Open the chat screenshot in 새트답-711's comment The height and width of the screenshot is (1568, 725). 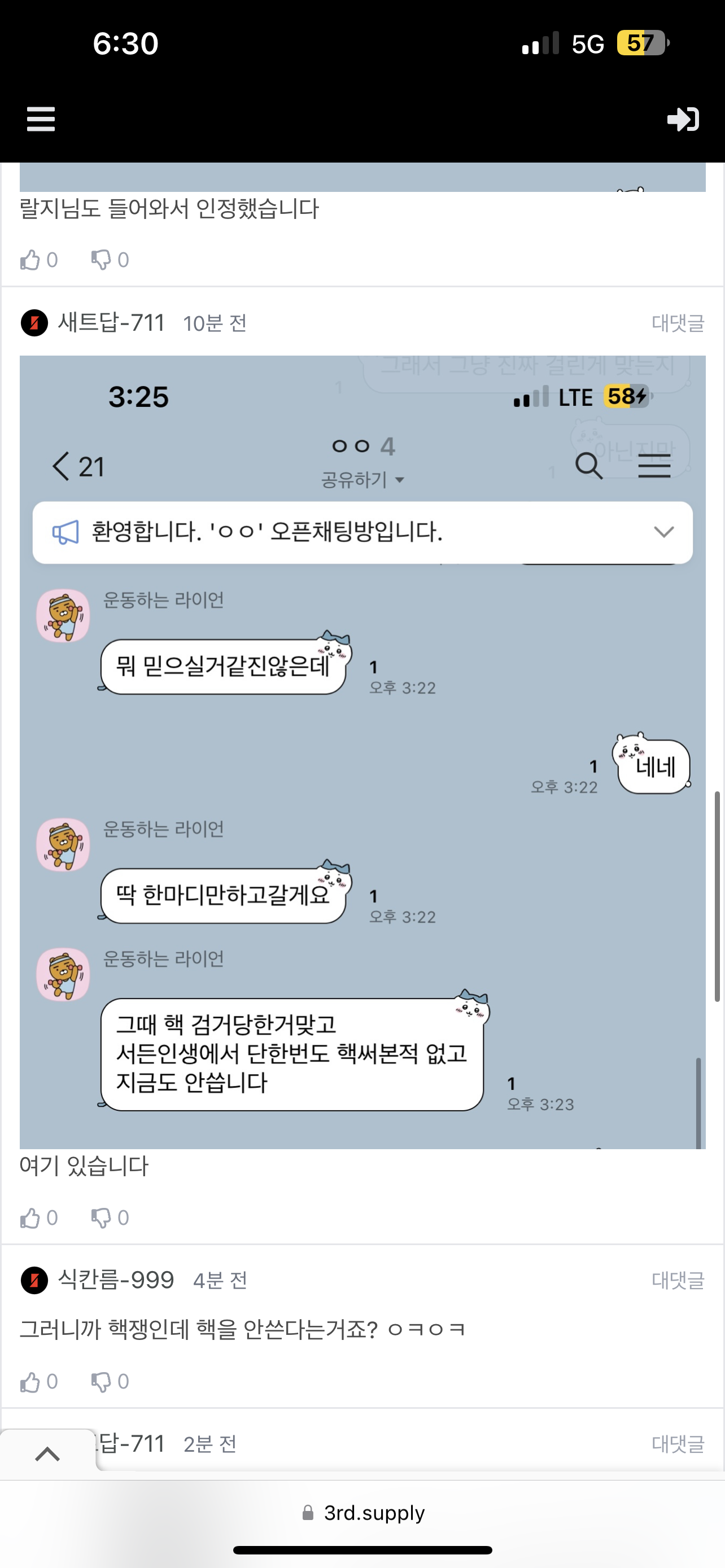pos(362,752)
